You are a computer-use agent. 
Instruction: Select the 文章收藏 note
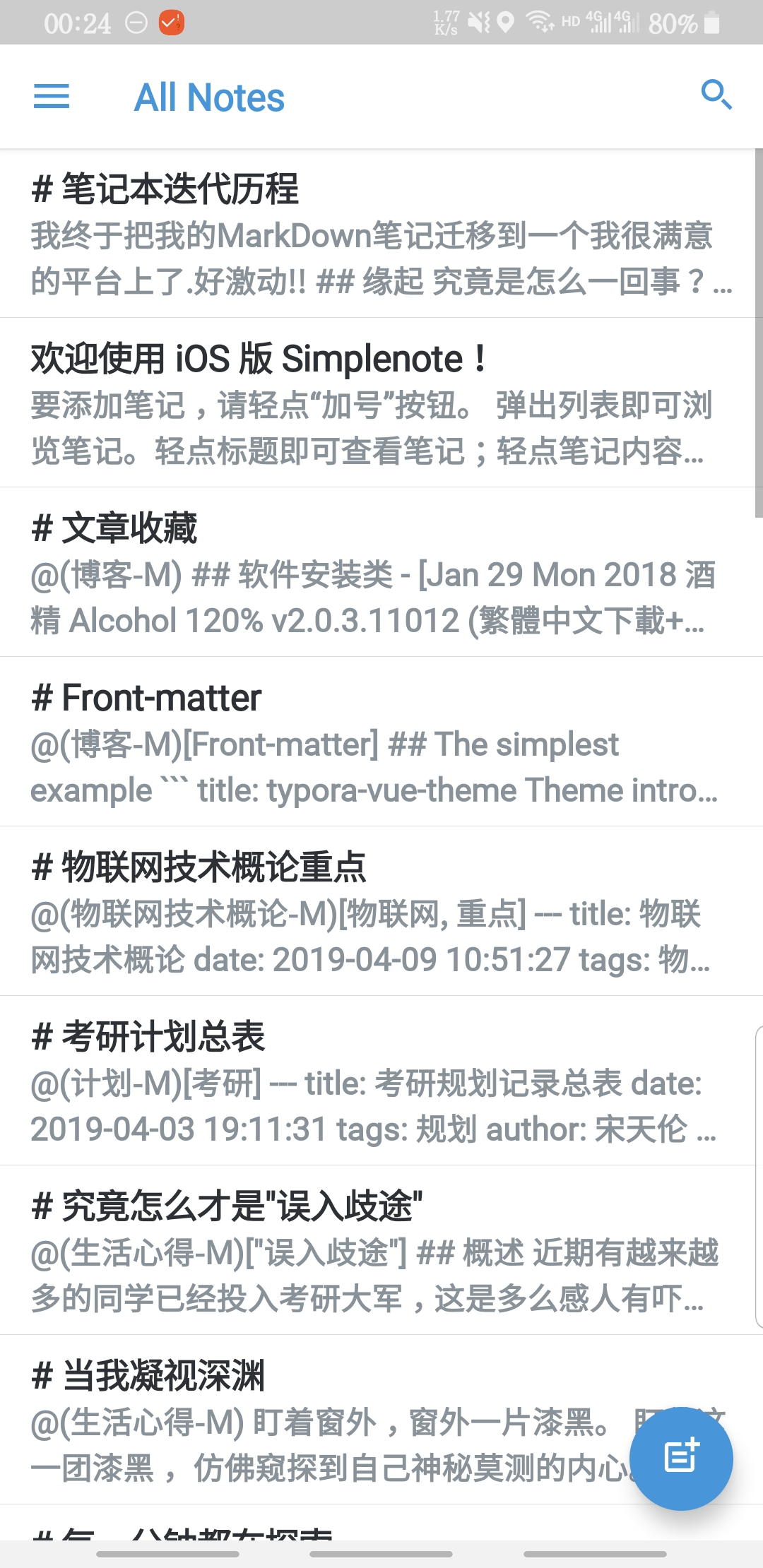(381, 572)
